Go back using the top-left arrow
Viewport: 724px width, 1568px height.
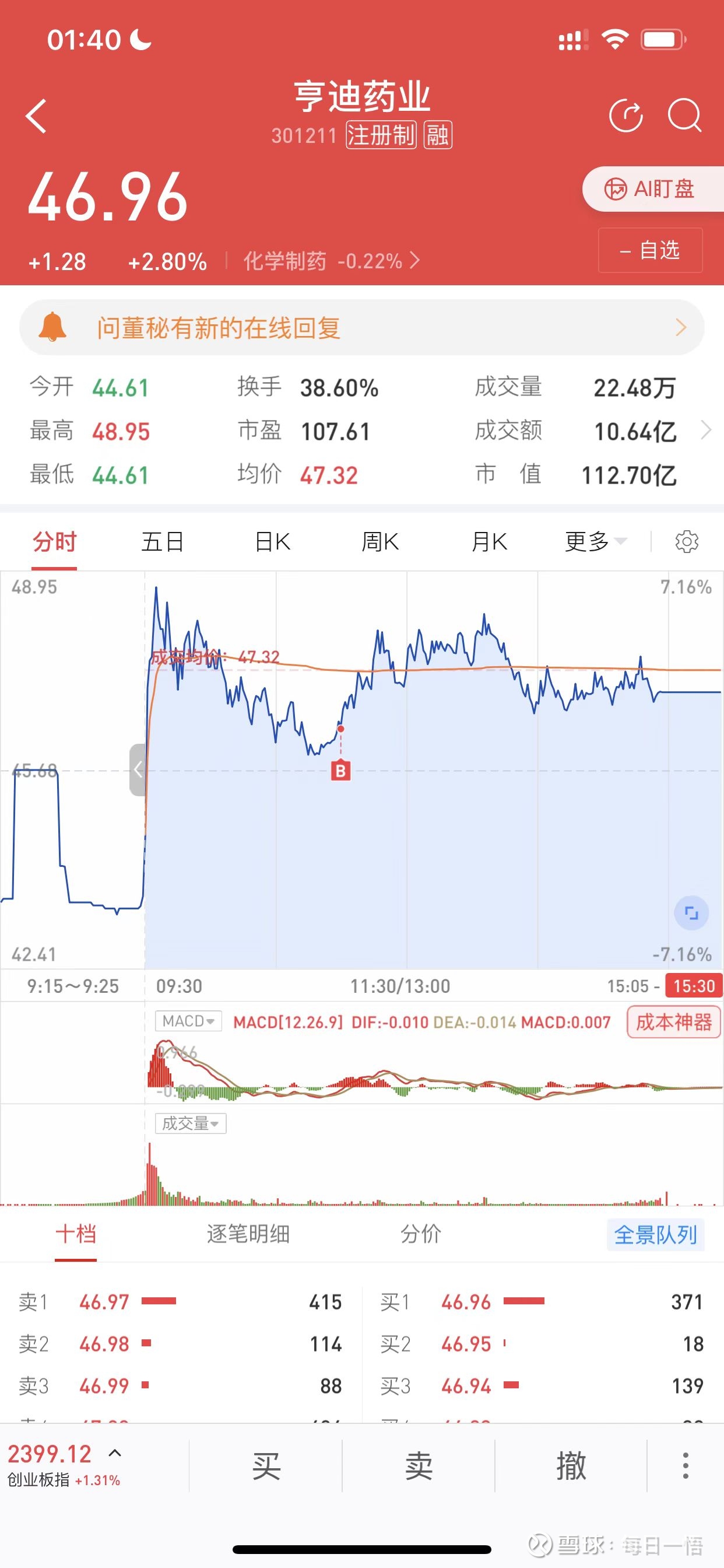(37, 115)
